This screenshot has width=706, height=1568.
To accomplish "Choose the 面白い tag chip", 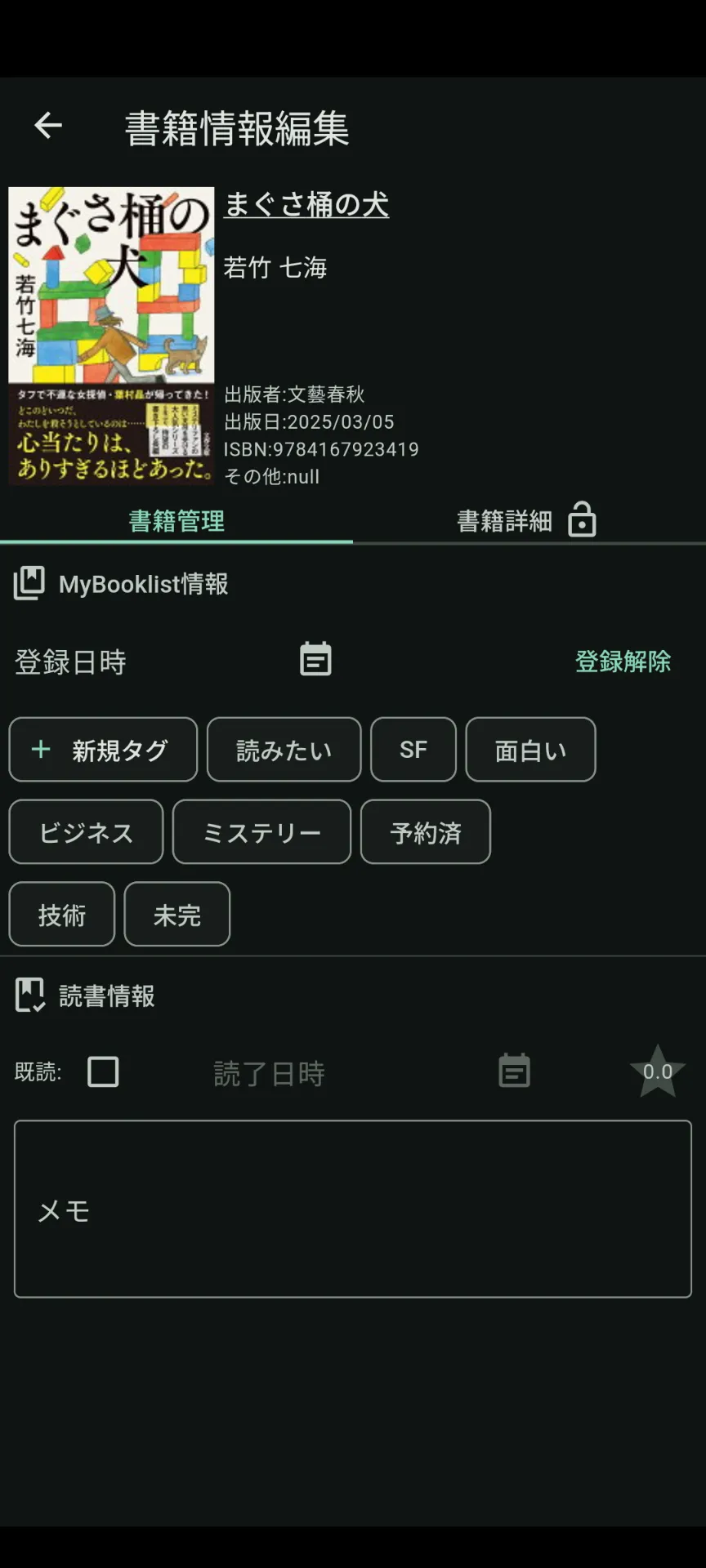I will pyautogui.click(x=530, y=750).
